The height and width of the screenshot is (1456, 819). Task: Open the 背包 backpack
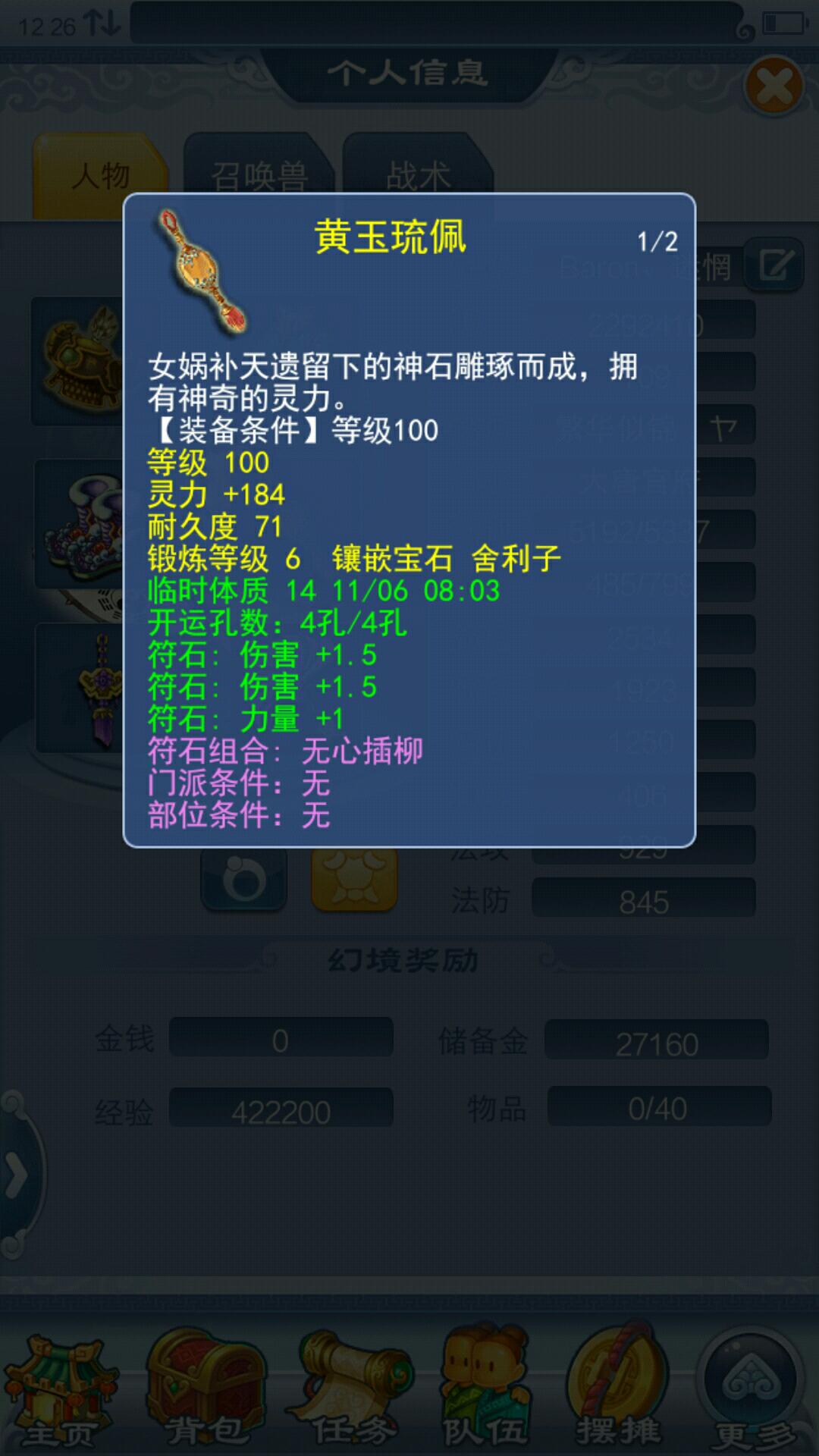(x=205, y=1388)
